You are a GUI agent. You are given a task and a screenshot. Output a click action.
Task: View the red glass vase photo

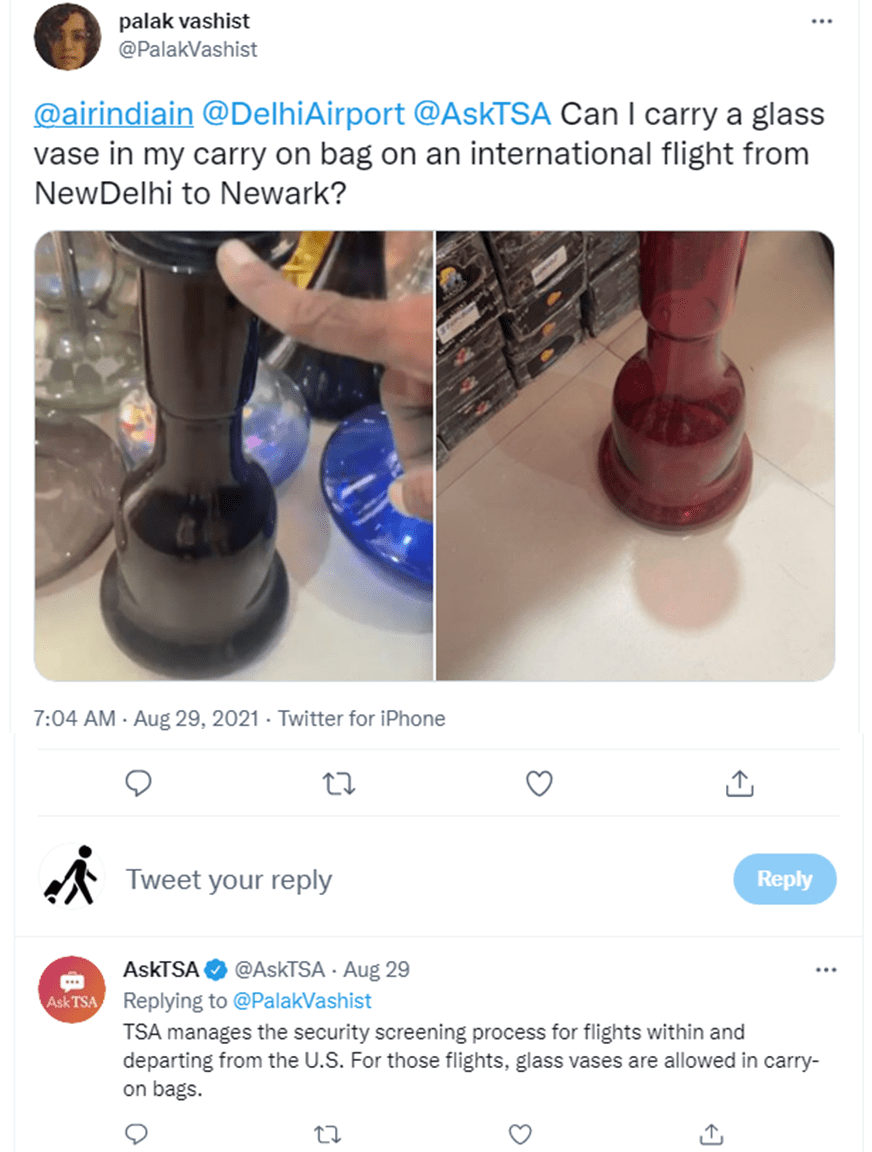coord(635,456)
